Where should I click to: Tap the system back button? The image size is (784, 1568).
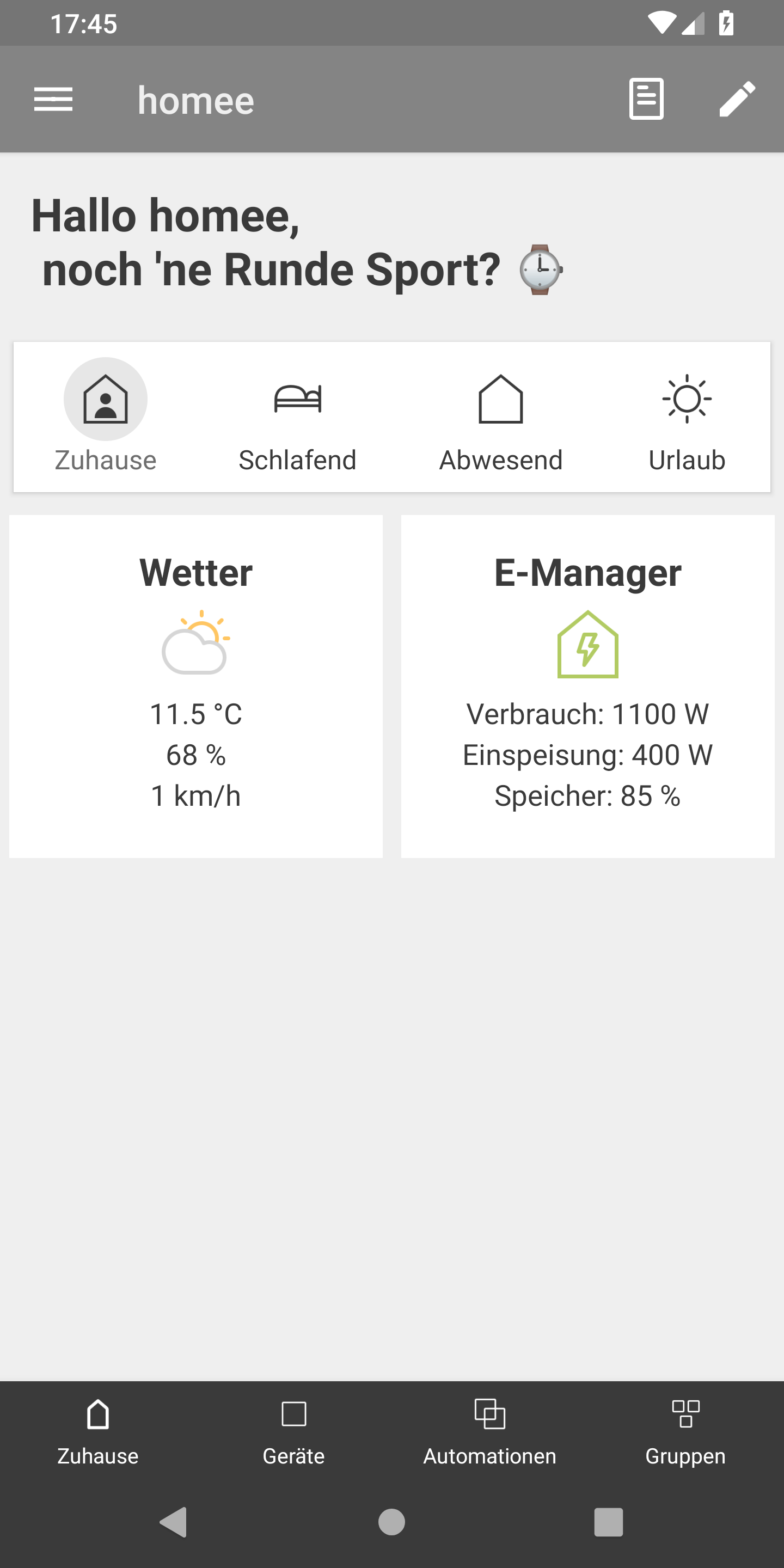[x=174, y=1522]
